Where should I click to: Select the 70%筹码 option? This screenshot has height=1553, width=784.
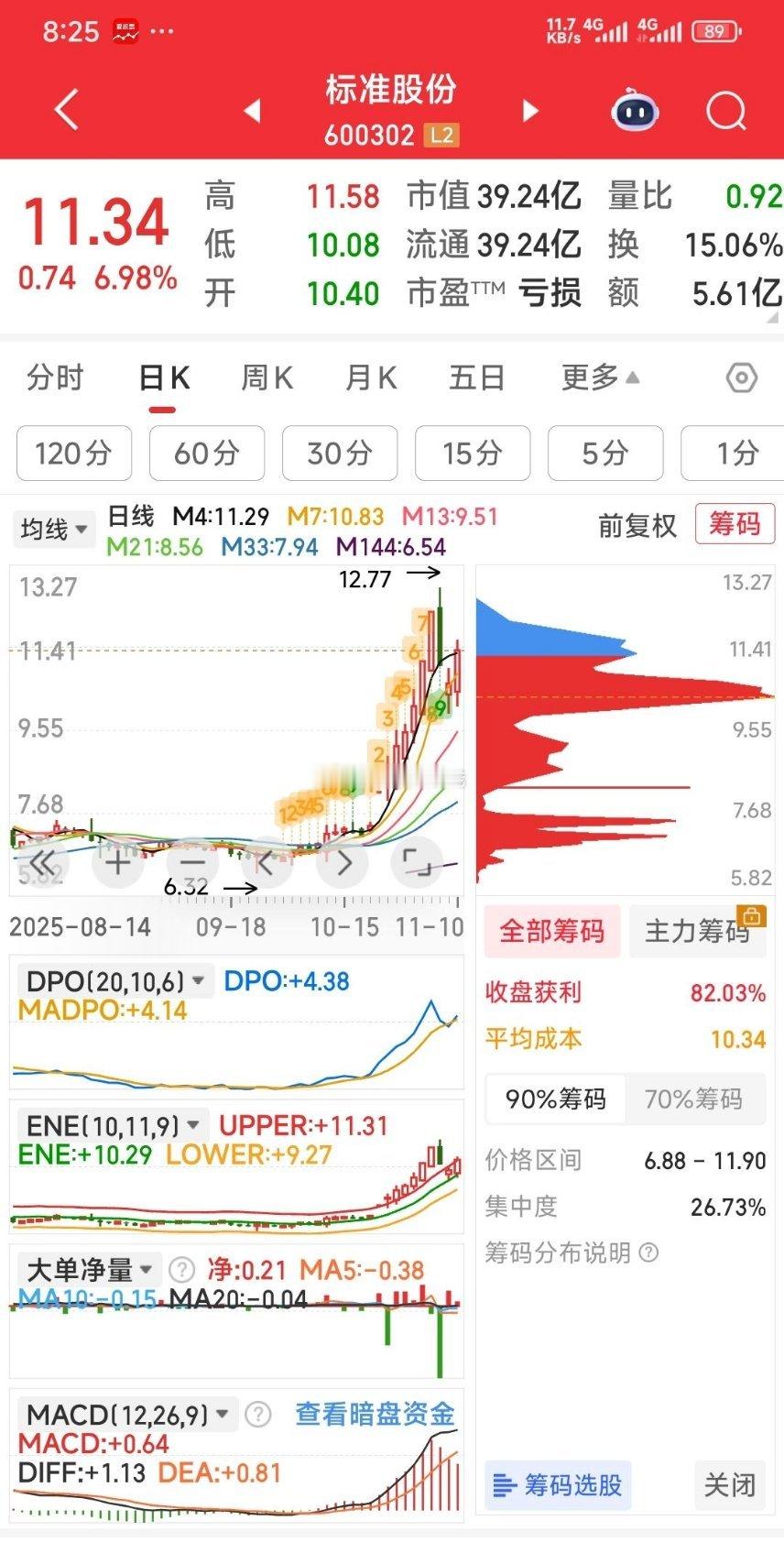693,1099
